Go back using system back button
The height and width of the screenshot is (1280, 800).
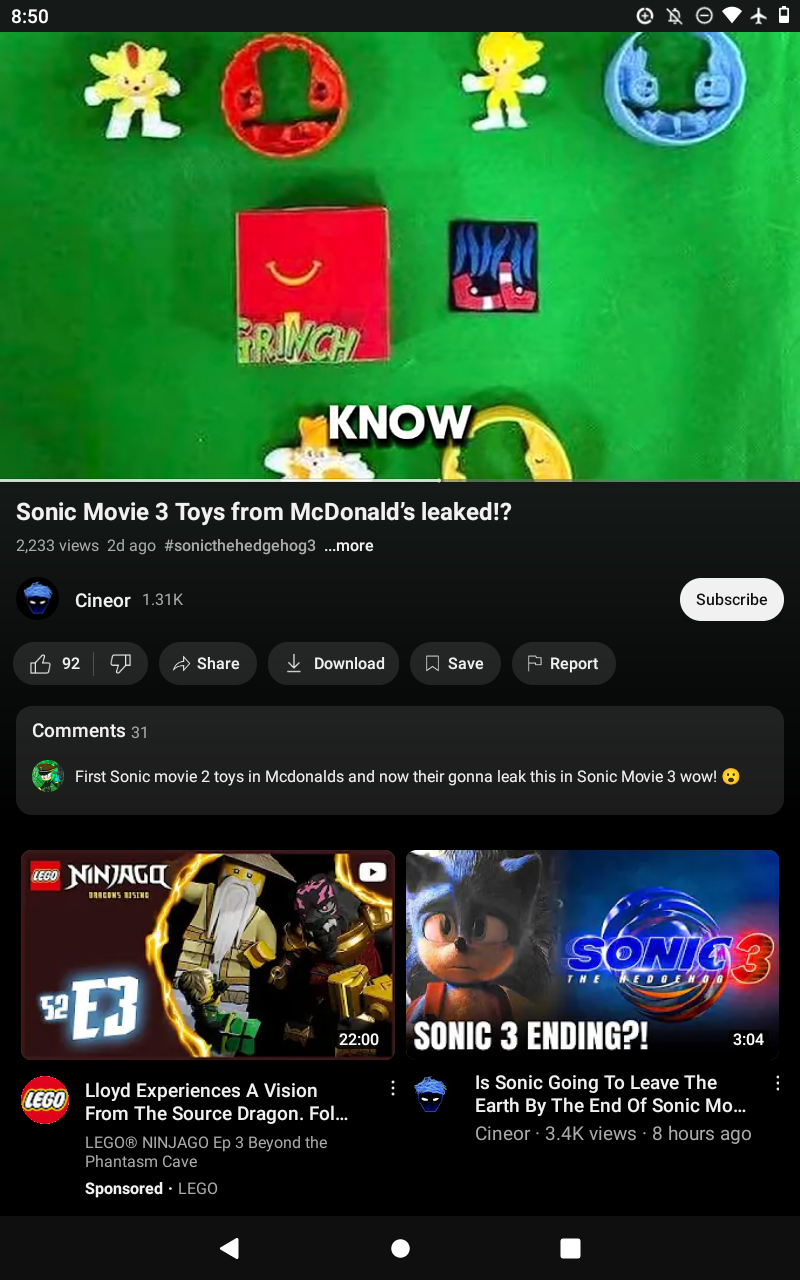tap(229, 1247)
